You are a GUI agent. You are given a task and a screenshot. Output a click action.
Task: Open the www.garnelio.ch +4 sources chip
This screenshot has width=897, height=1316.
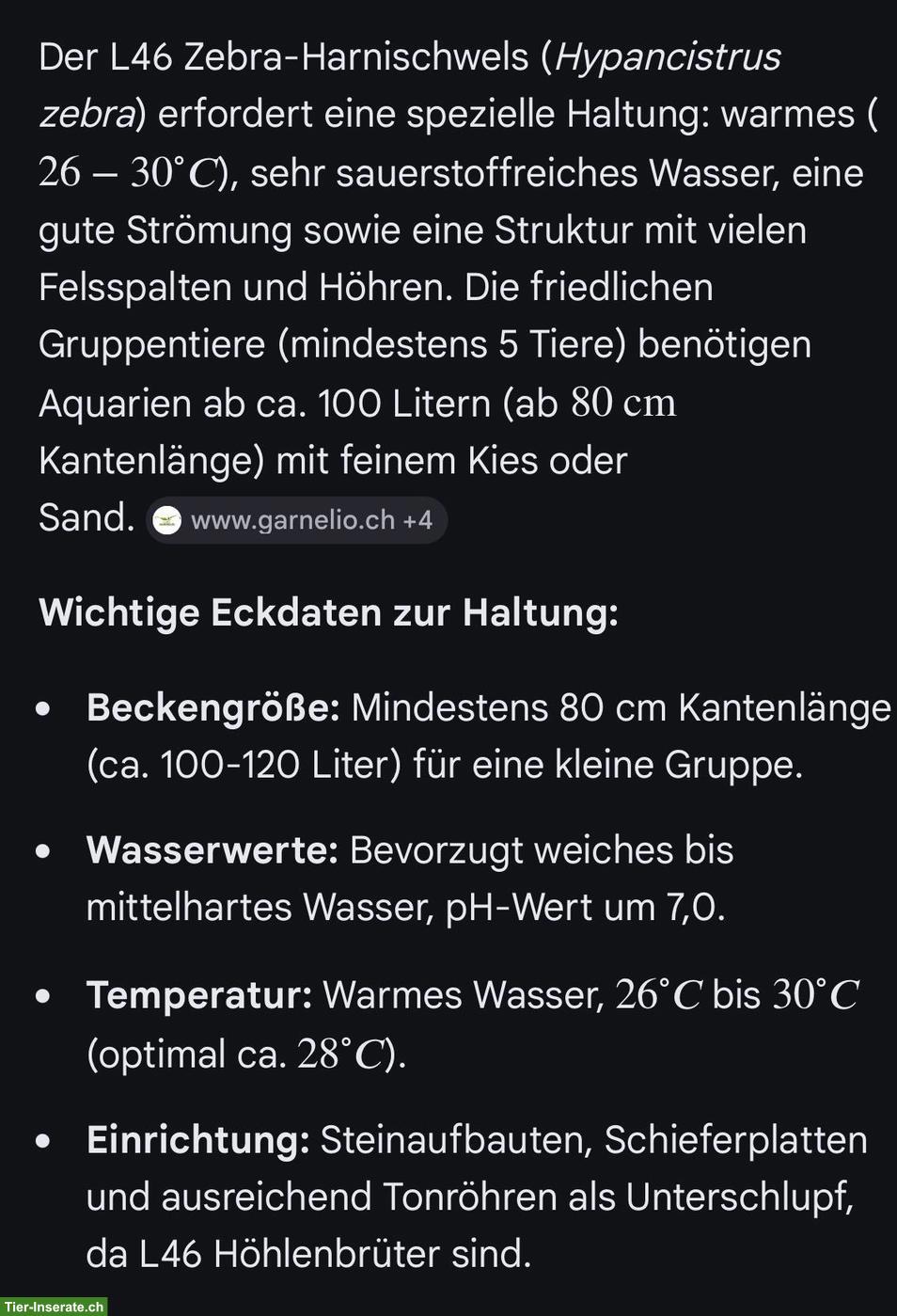click(296, 520)
